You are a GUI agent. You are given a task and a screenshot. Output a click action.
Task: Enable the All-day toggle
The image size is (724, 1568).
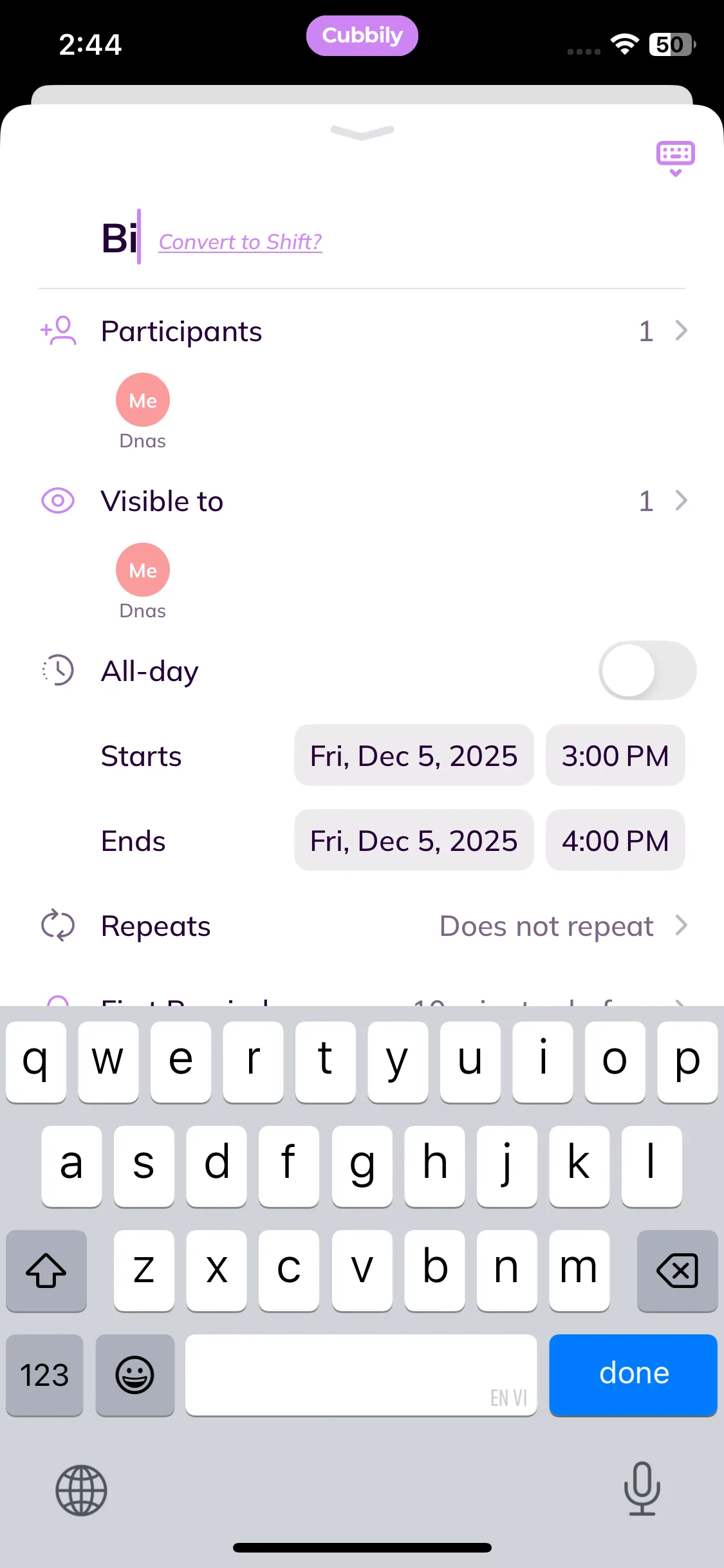click(647, 671)
